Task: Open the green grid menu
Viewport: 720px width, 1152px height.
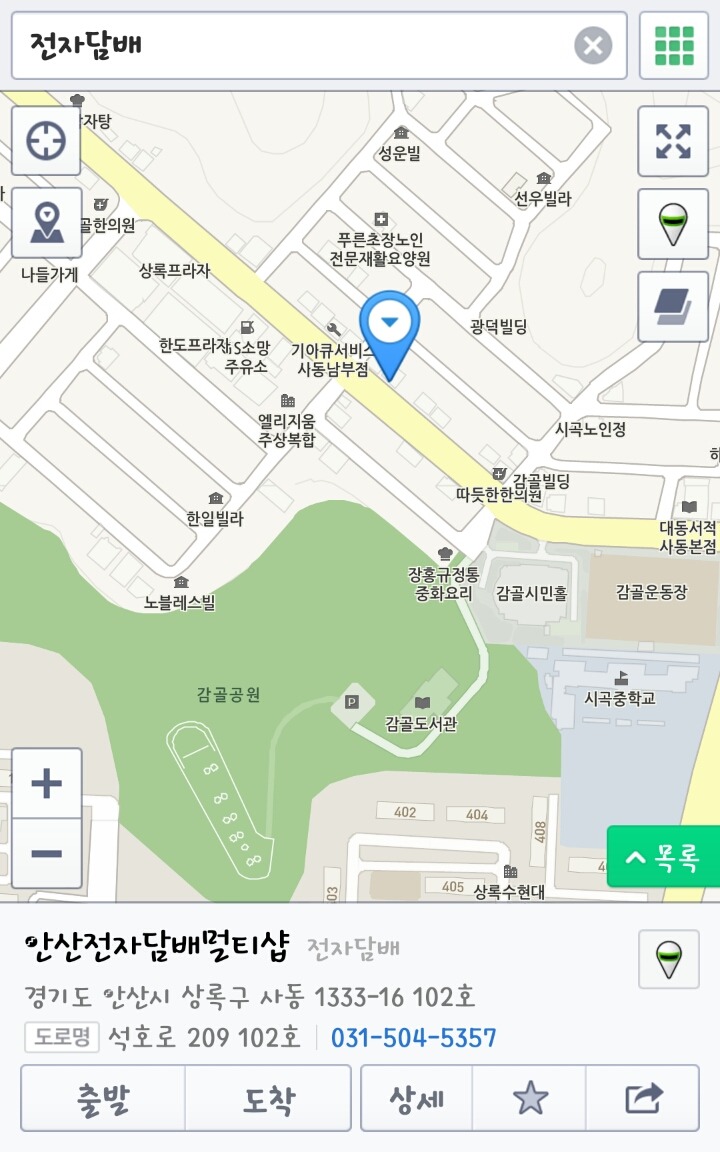Action: [x=673, y=45]
